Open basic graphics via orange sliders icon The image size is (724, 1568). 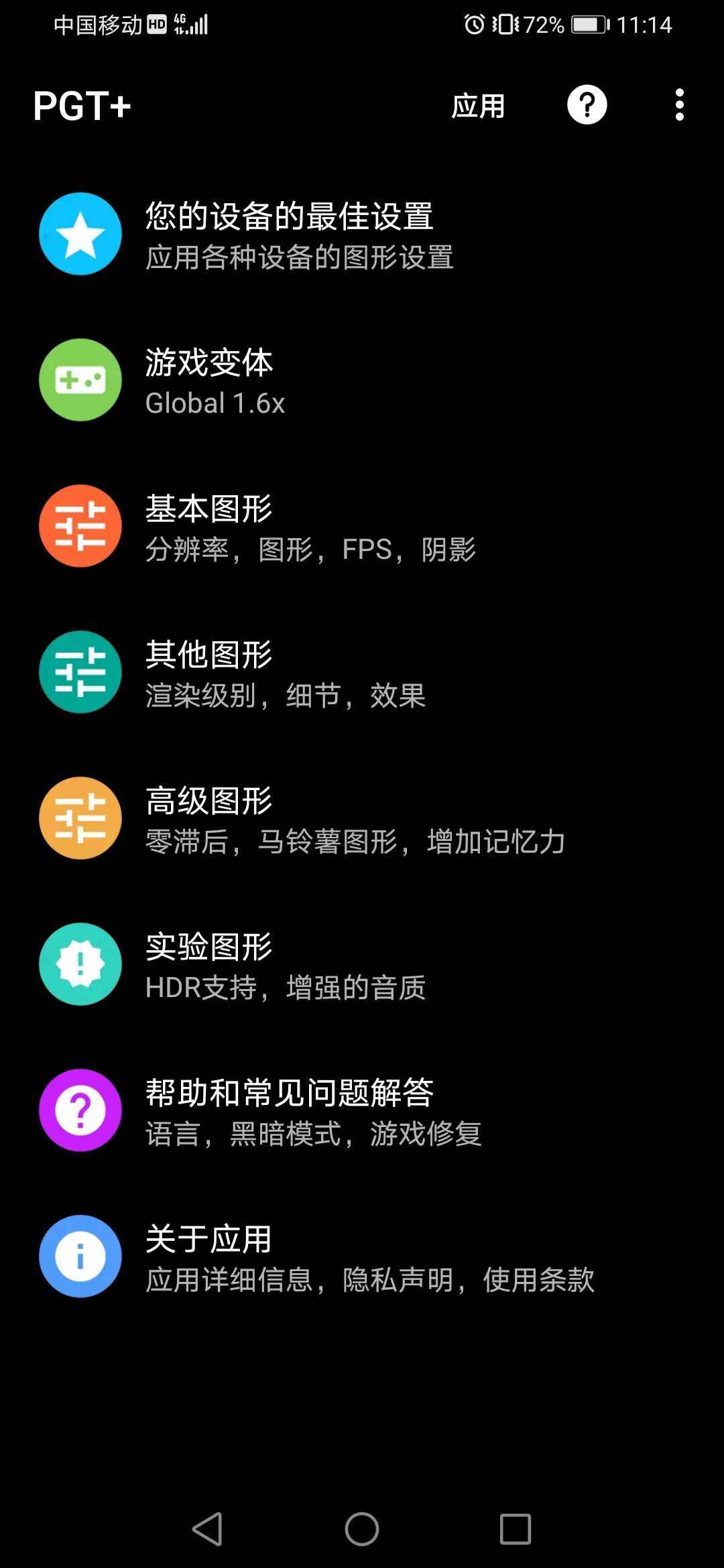pyautogui.click(x=80, y=526)
